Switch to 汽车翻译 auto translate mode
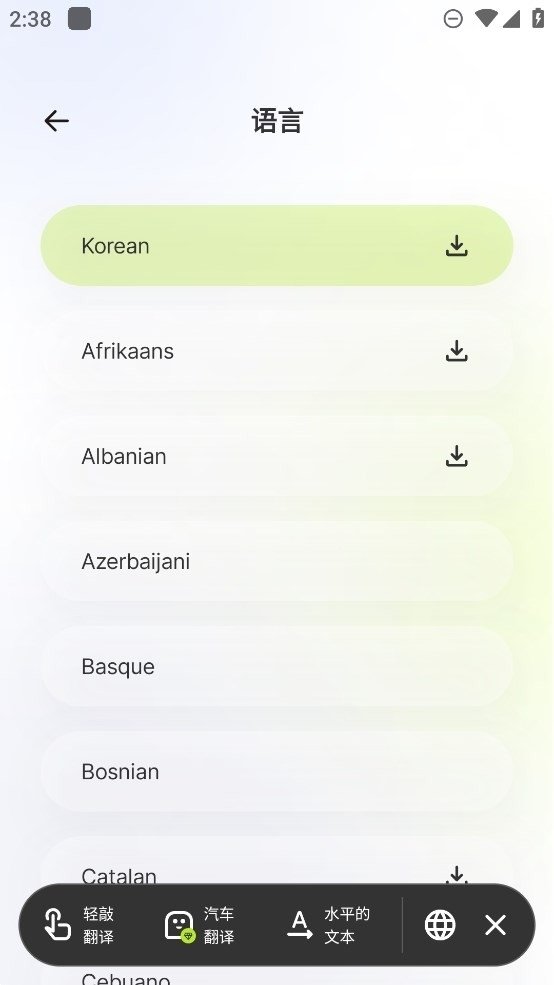The width and height of the screenshot is (554, 985). coord(200,925)
